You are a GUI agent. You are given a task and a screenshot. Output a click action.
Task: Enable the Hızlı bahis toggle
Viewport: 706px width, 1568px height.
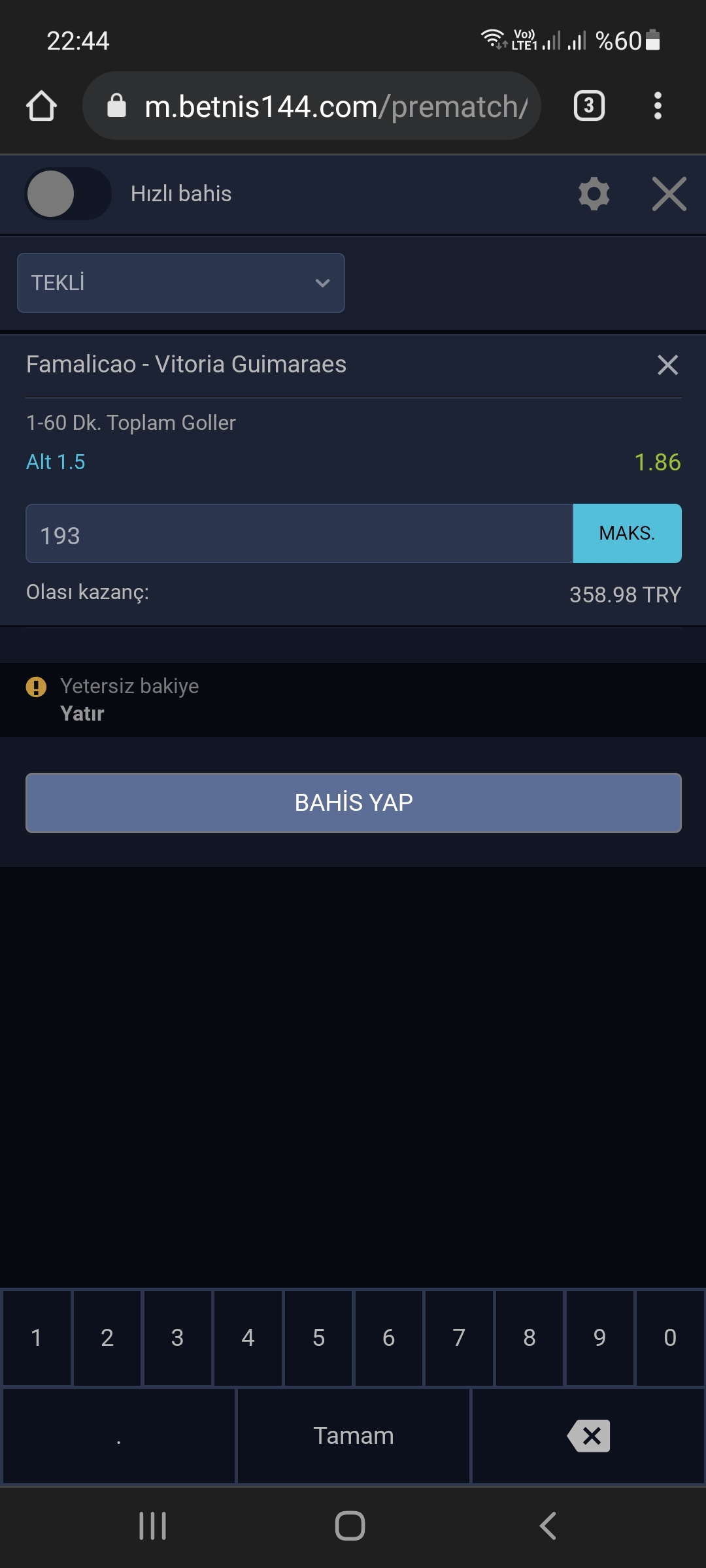point(68,193)
